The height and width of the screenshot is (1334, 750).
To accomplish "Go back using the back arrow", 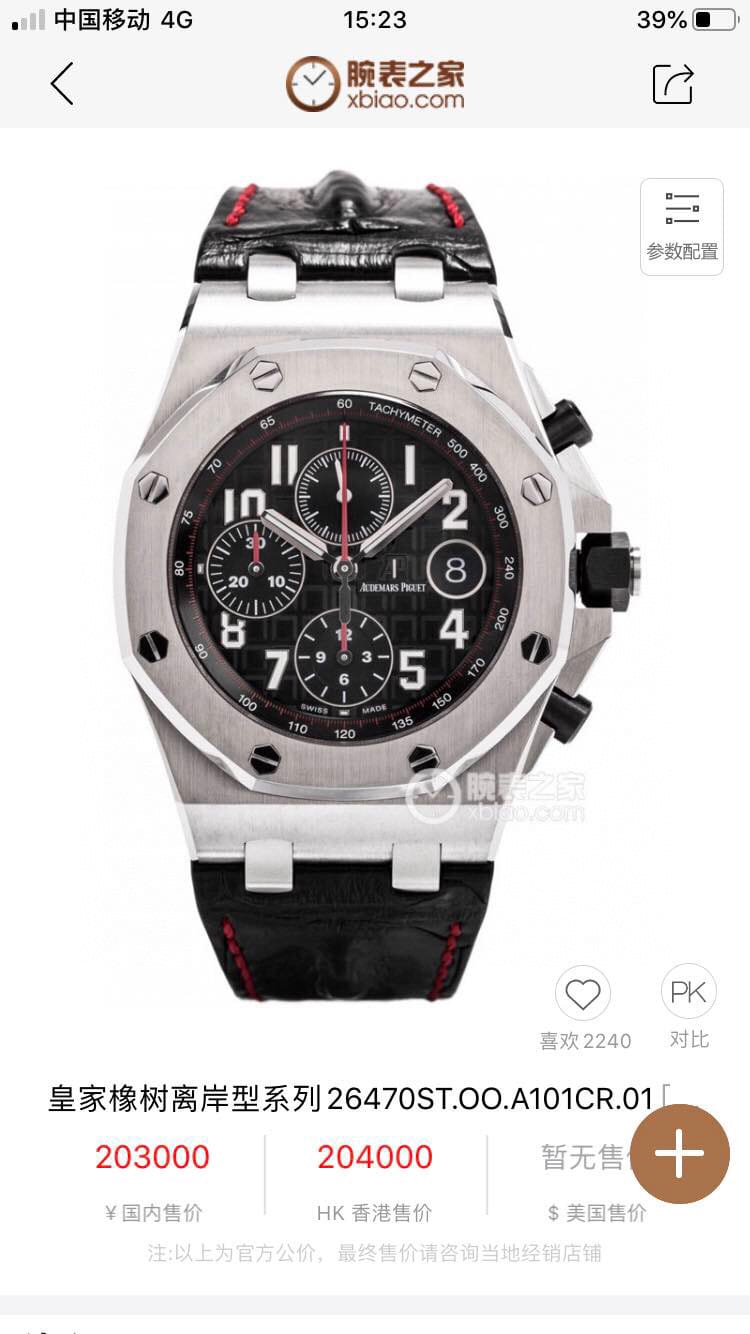I will [x=62, y=84].
